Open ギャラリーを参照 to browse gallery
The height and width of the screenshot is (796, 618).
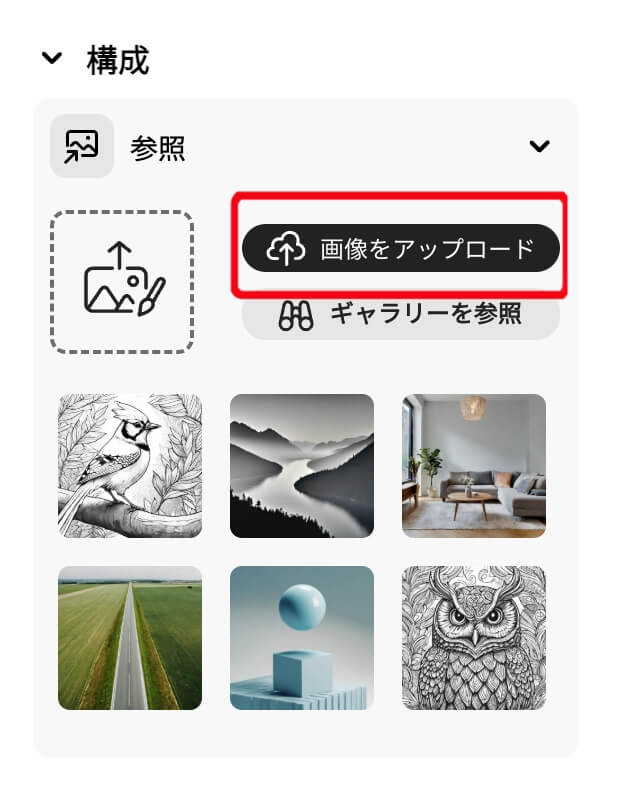click(400, 315)
